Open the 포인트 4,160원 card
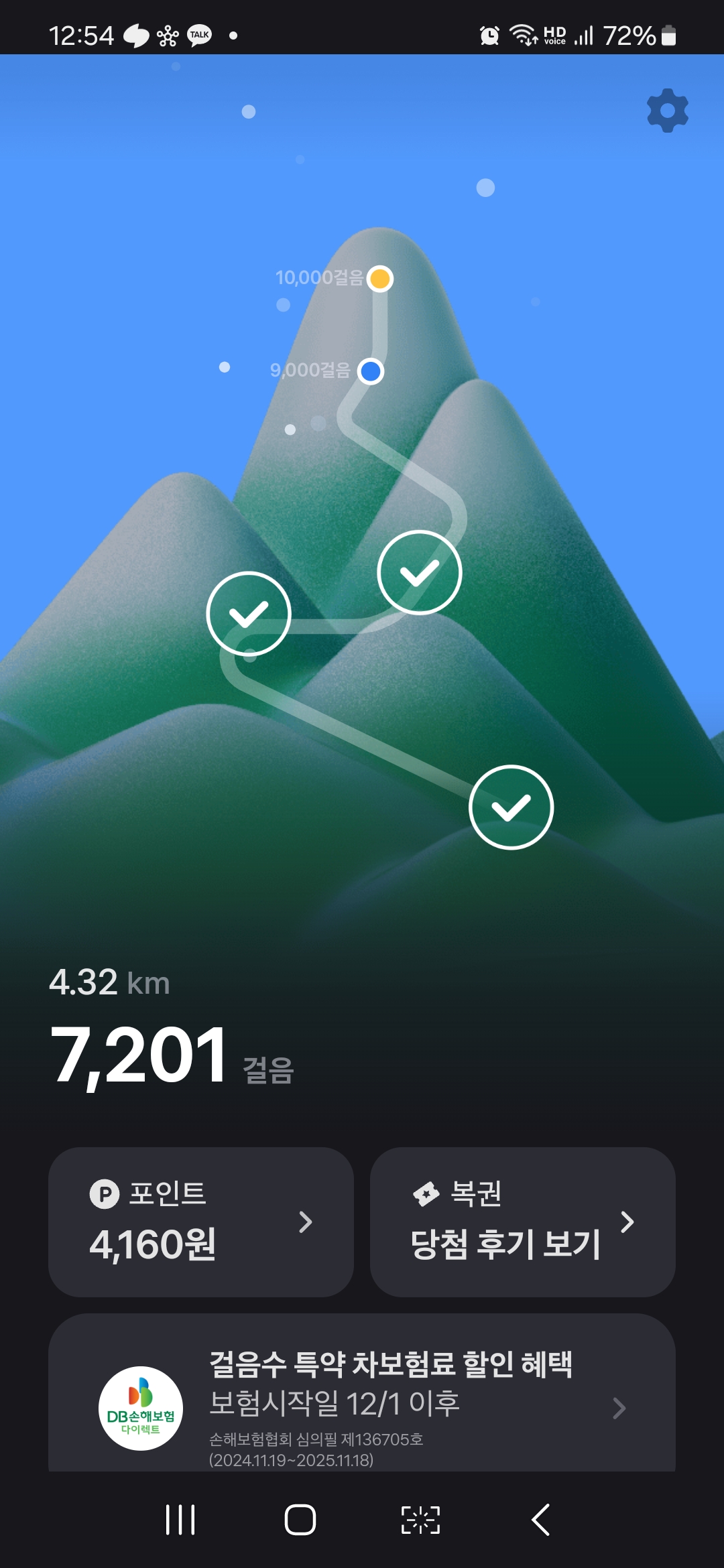Viewport: 724px width, 1568px height. pos(200,1222)
